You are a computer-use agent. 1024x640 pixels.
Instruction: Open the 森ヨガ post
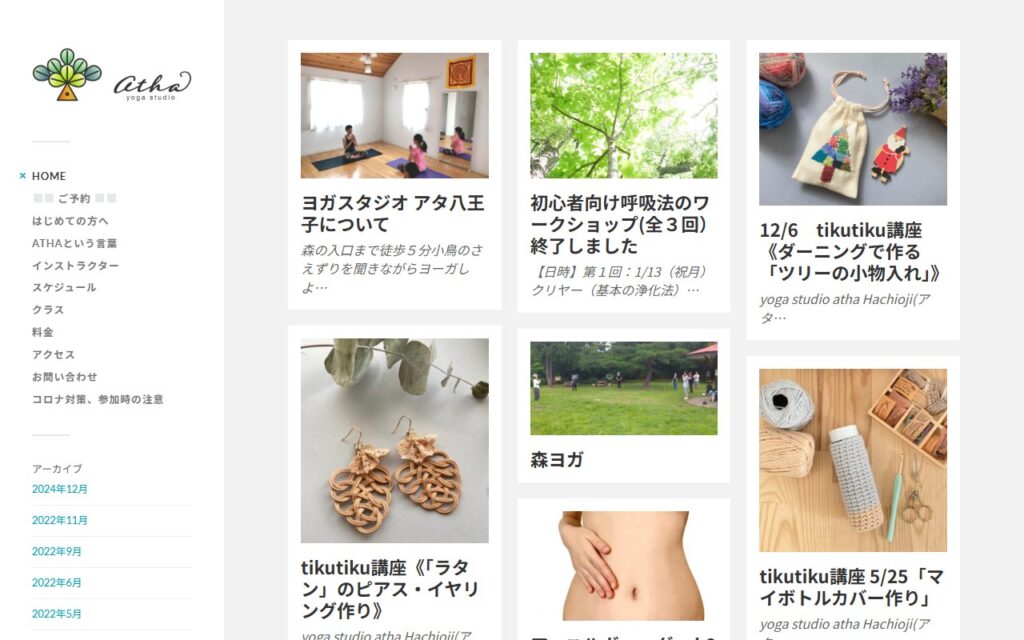point(557,460)
